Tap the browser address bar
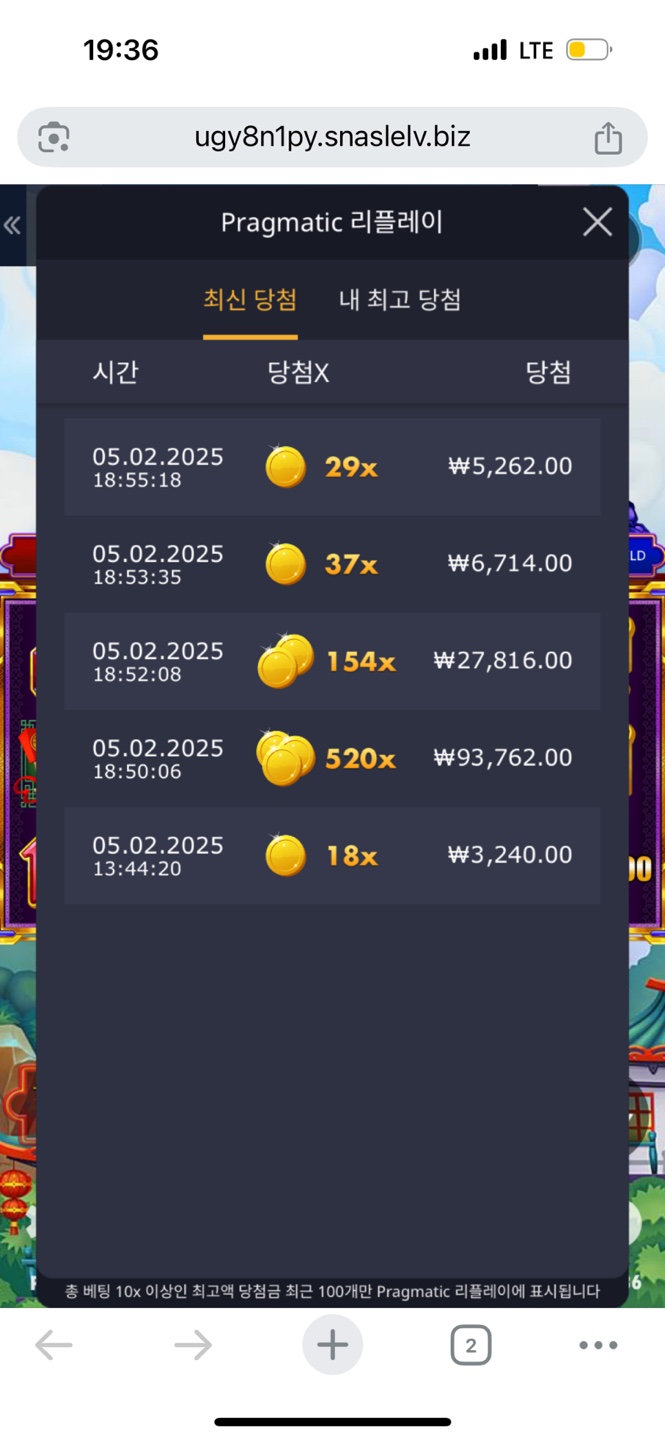The width and height of the screenshot is (665, 1440). 332,137
